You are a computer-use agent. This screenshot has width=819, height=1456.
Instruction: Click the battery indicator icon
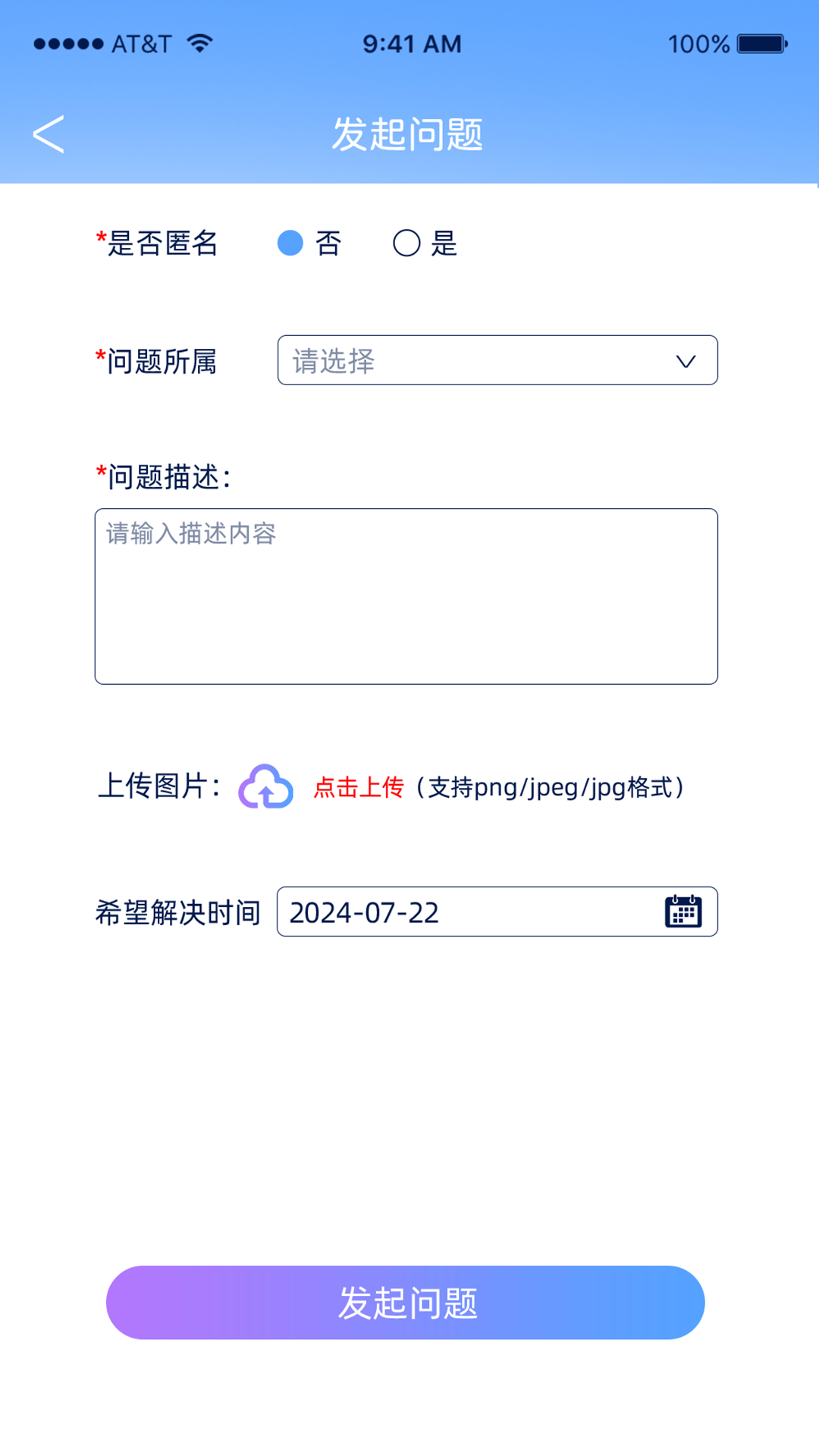click(761, 43)
